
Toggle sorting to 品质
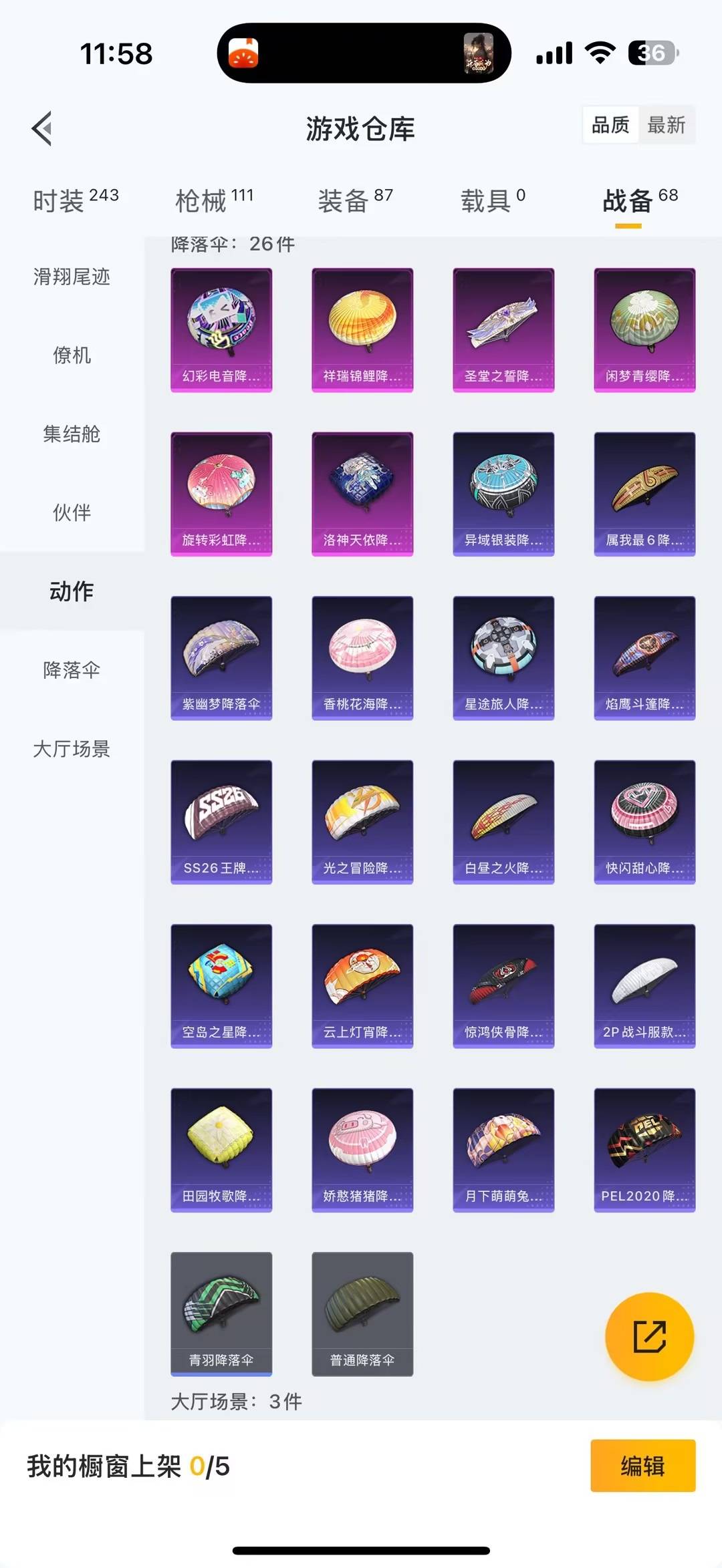click(x=609, y=125)
